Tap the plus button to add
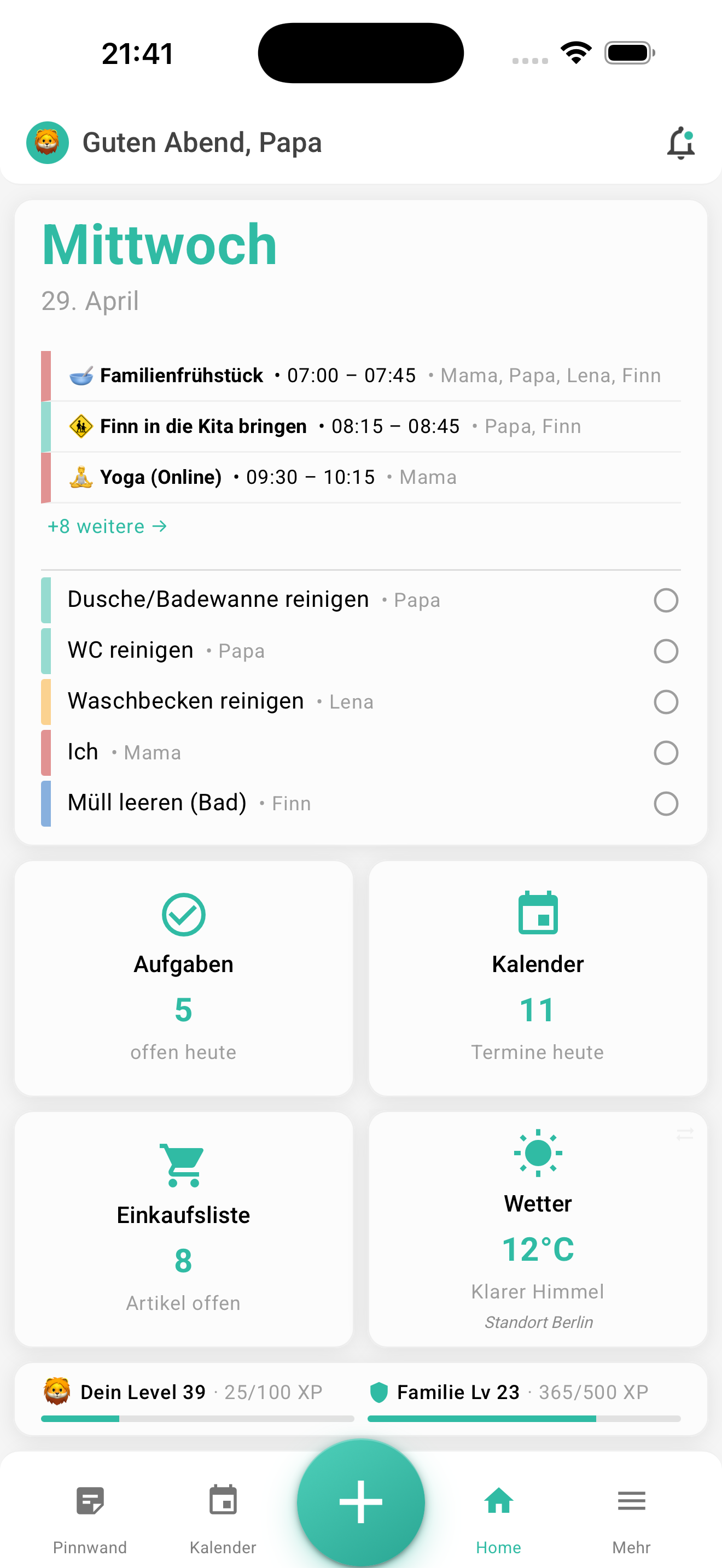The height and width of the screenshot is (1568, 722). coord(361,1502)
